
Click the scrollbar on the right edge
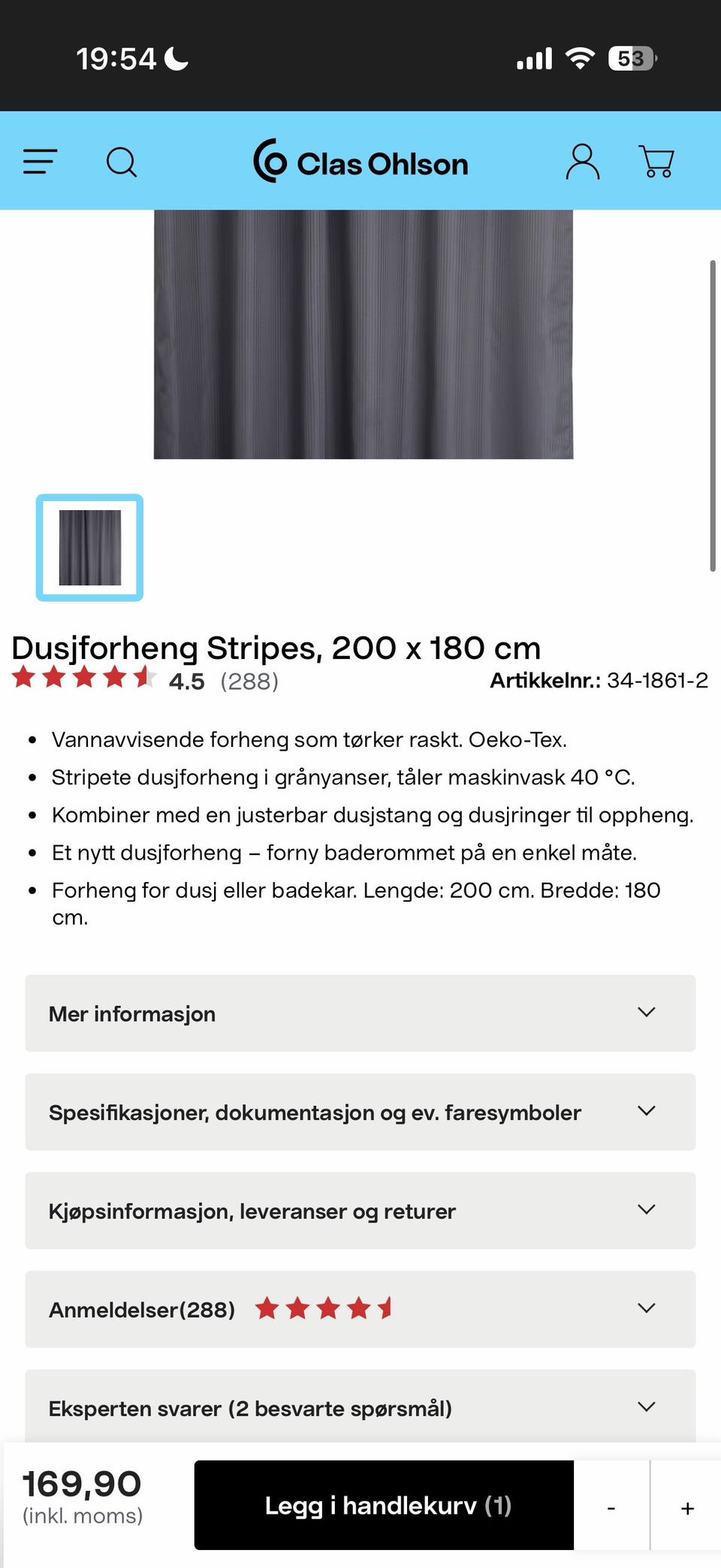pyautogui.click(x=712, y=413)
